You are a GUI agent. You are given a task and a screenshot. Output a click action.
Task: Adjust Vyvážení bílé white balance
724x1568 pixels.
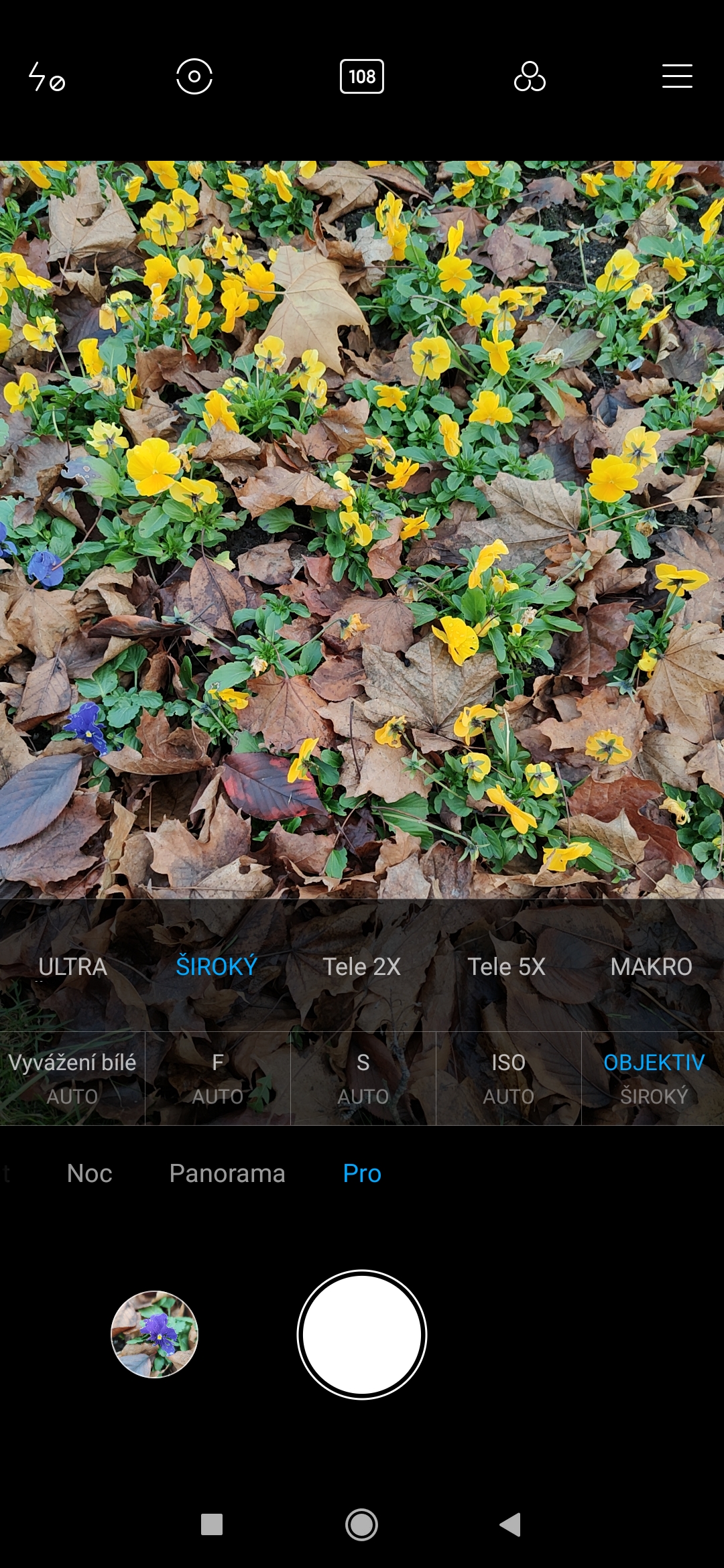point(72,1078)
